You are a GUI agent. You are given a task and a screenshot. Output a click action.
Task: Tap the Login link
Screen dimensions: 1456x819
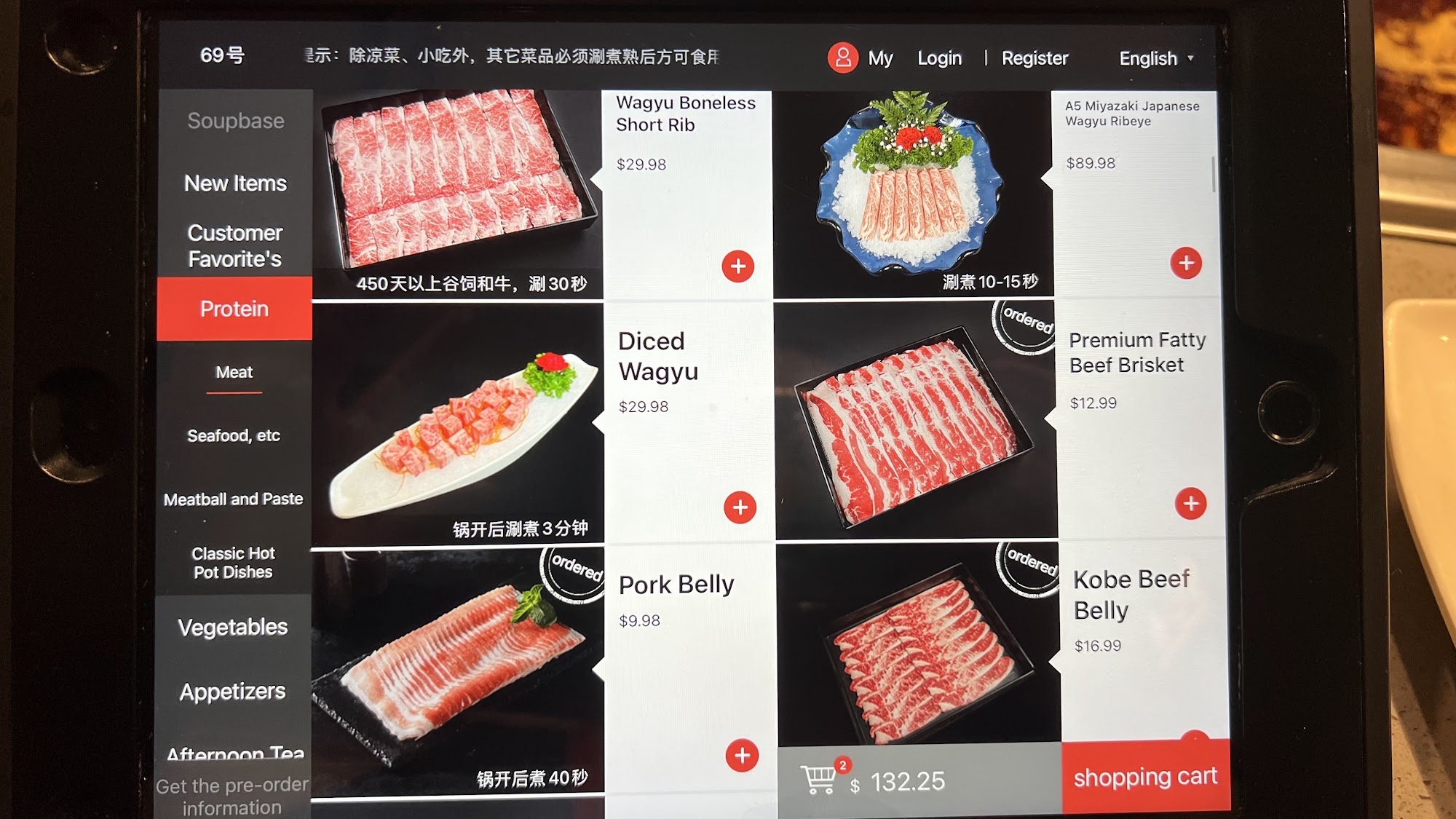click(x=939, y=58)
